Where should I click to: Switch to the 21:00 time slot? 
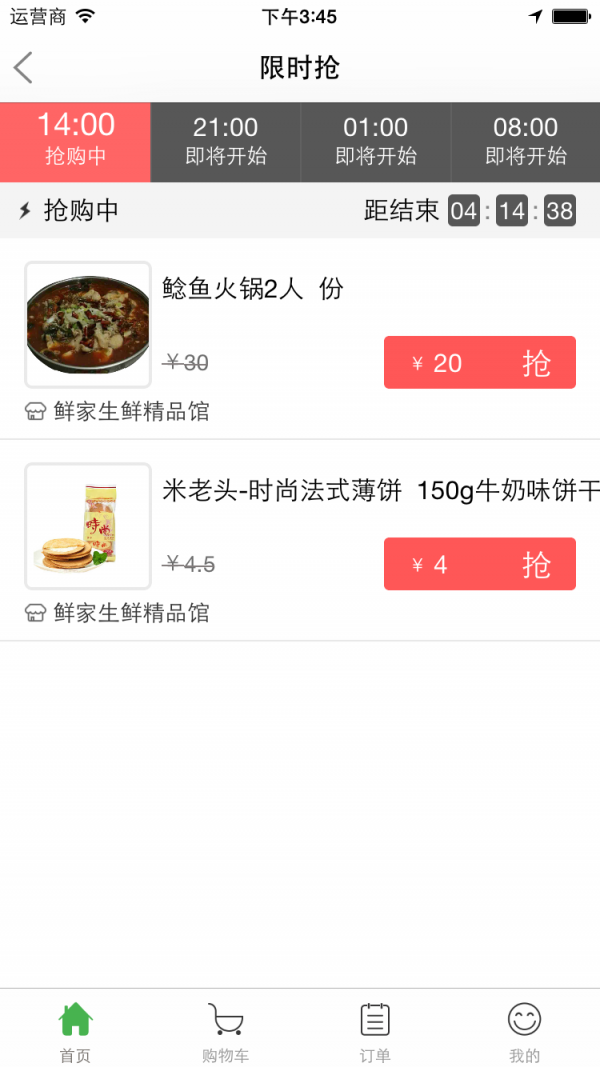225,141
